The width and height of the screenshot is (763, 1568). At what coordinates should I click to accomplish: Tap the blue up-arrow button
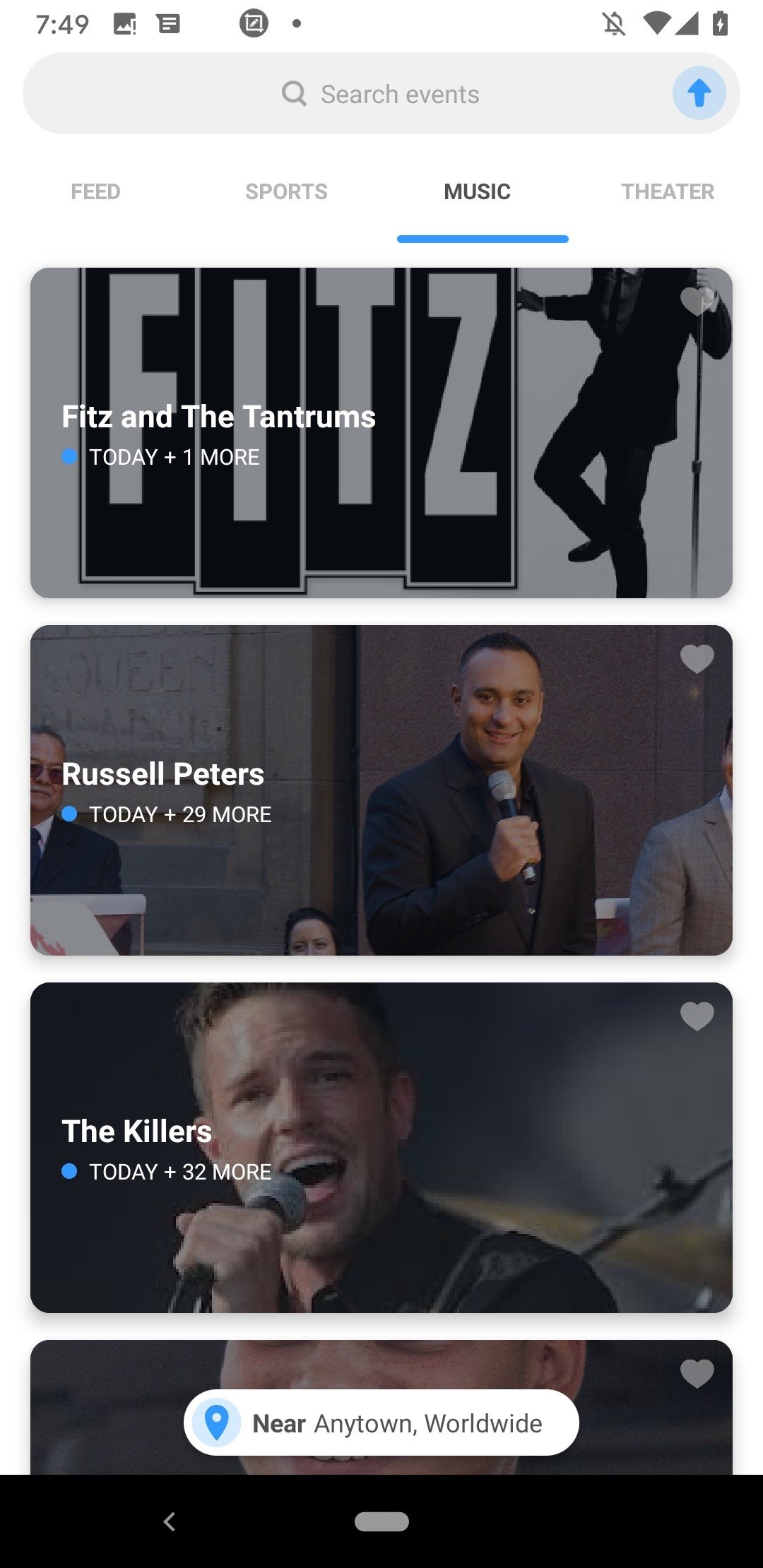(699, 93)
